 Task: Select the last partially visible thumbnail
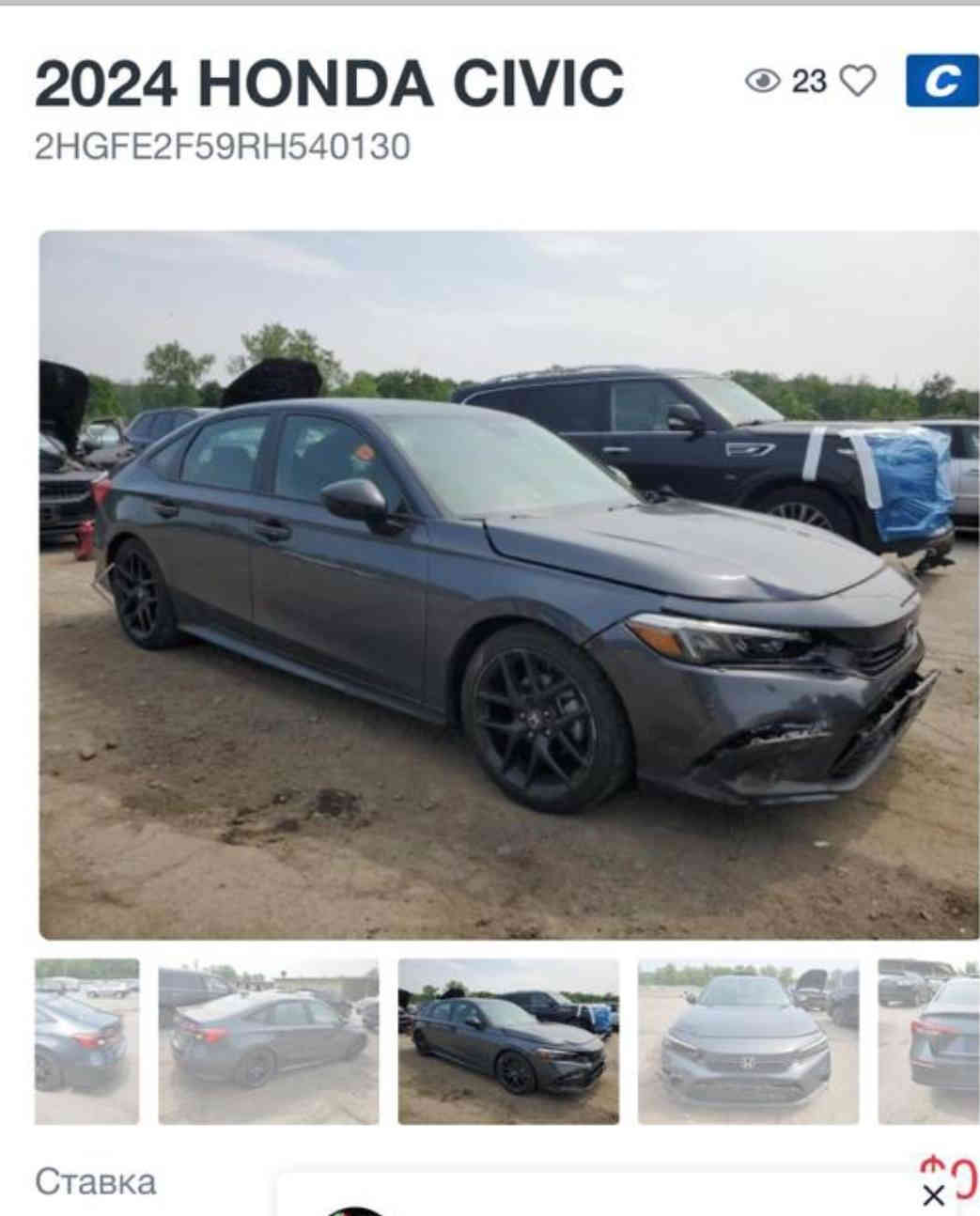coord(929,1040)
